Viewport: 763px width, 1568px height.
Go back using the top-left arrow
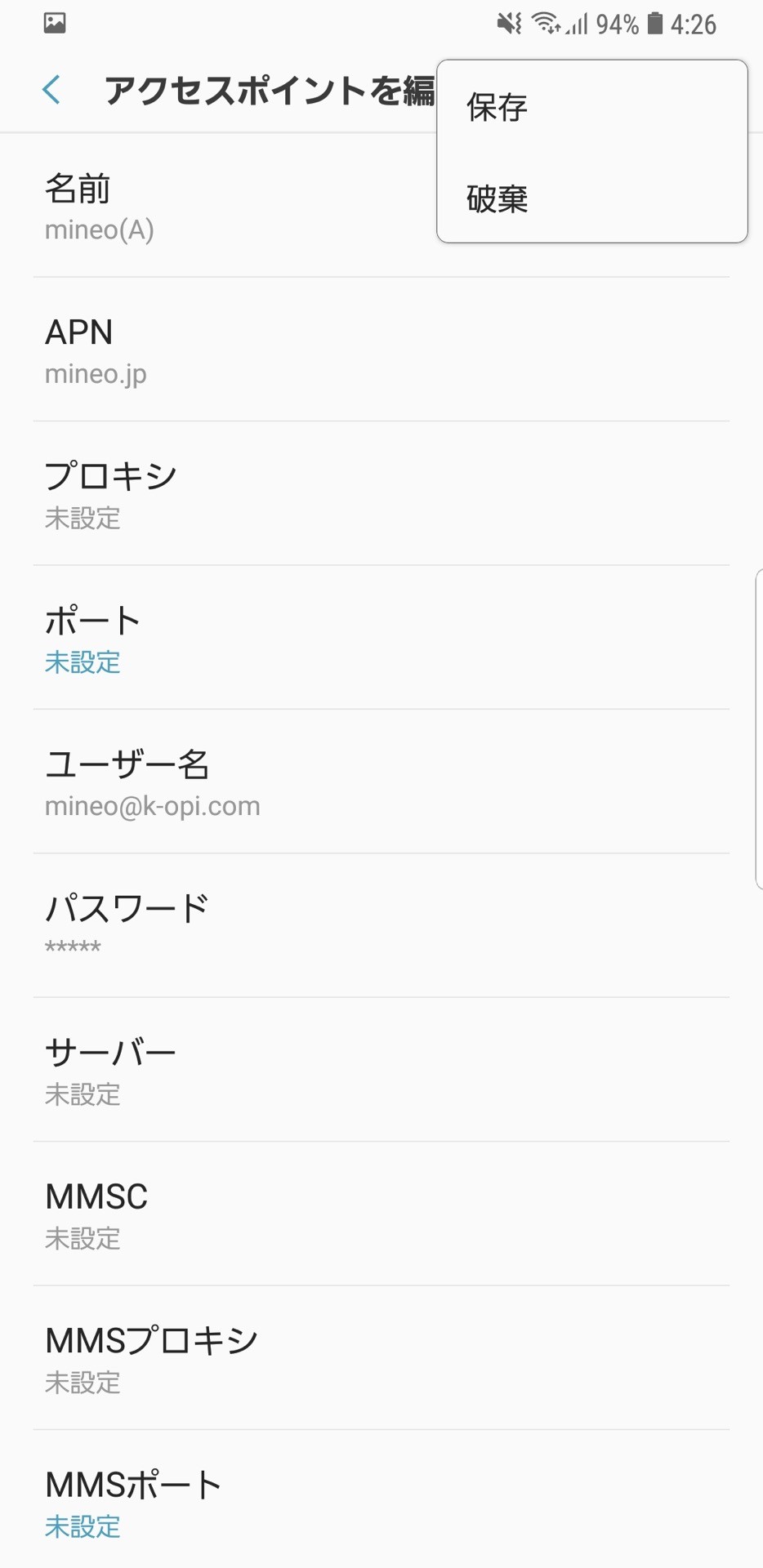(51, 90)
